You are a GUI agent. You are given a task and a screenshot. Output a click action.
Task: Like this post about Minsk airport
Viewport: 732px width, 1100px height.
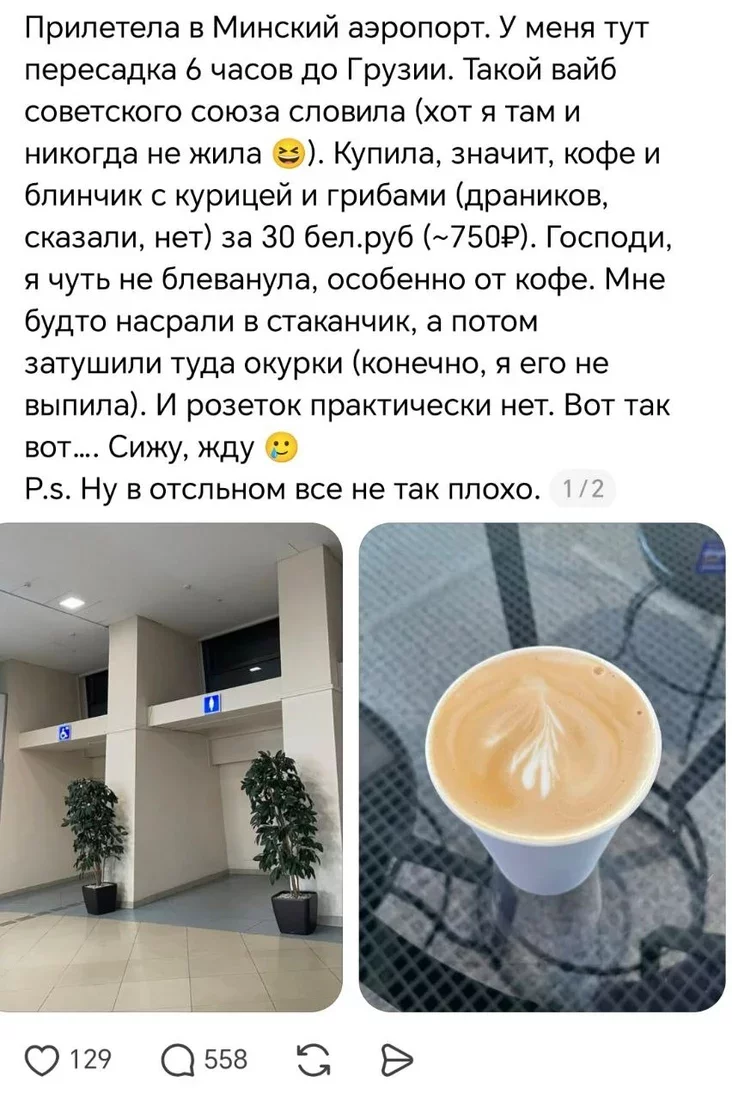41,1060
